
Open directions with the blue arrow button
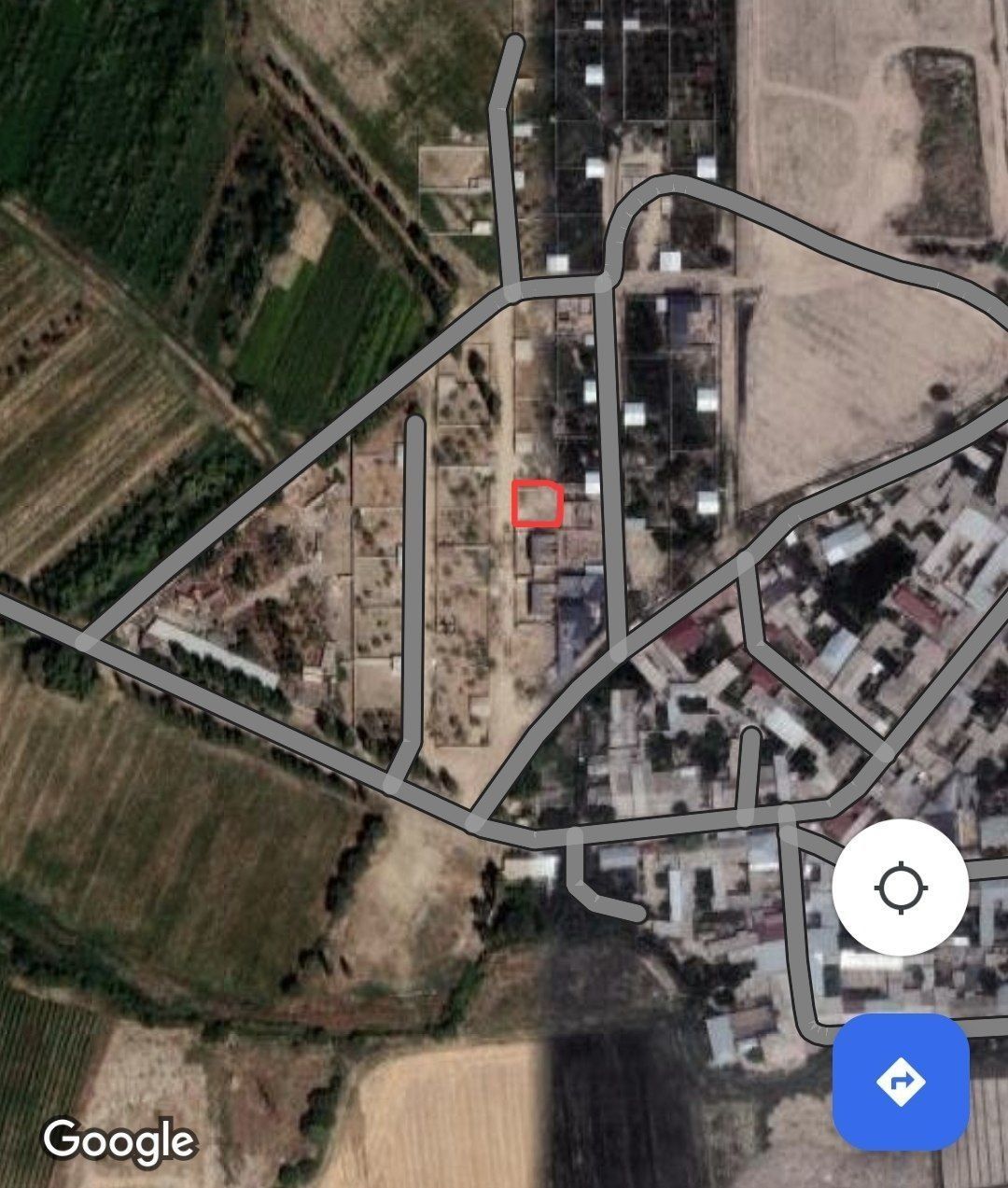[901, 1082]
